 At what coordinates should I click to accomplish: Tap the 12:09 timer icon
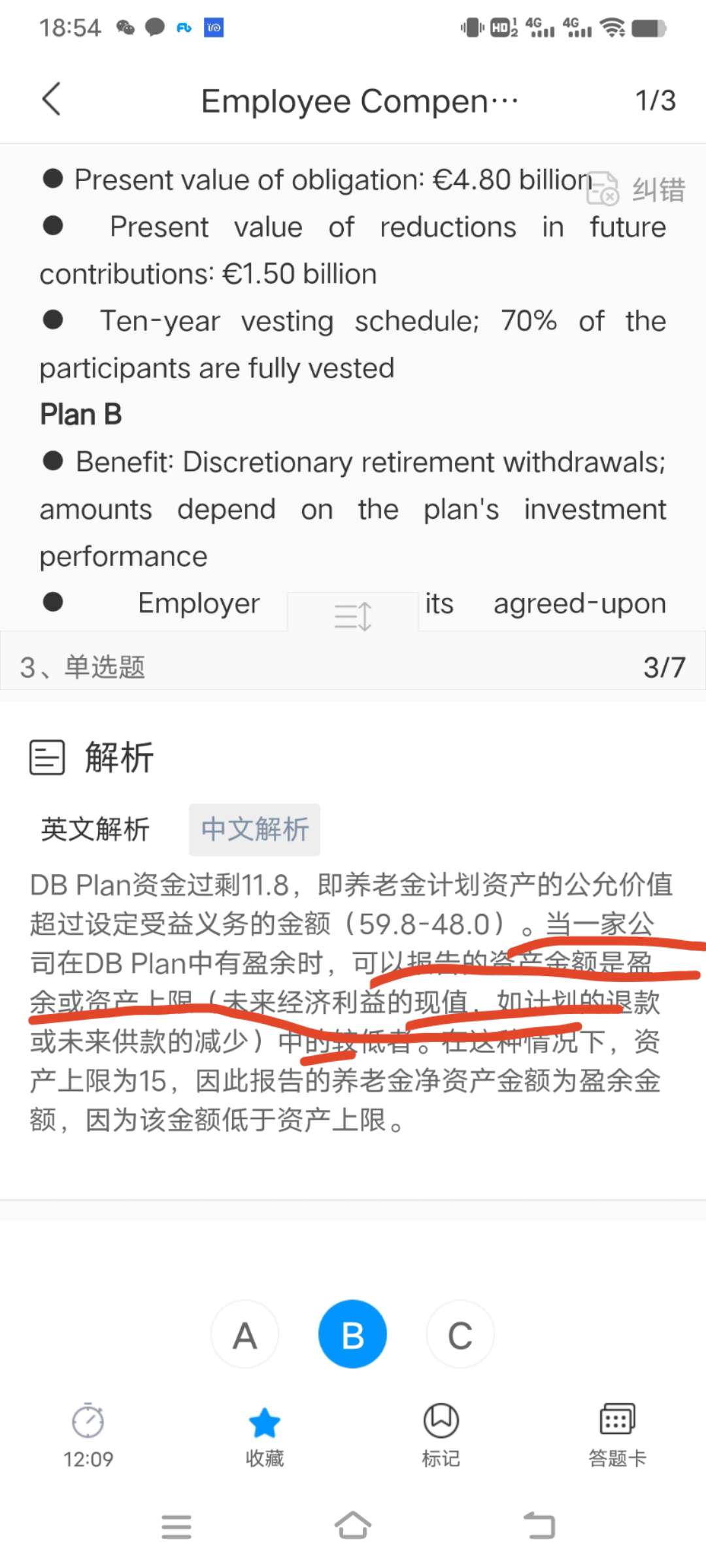tap(88, 1421)
